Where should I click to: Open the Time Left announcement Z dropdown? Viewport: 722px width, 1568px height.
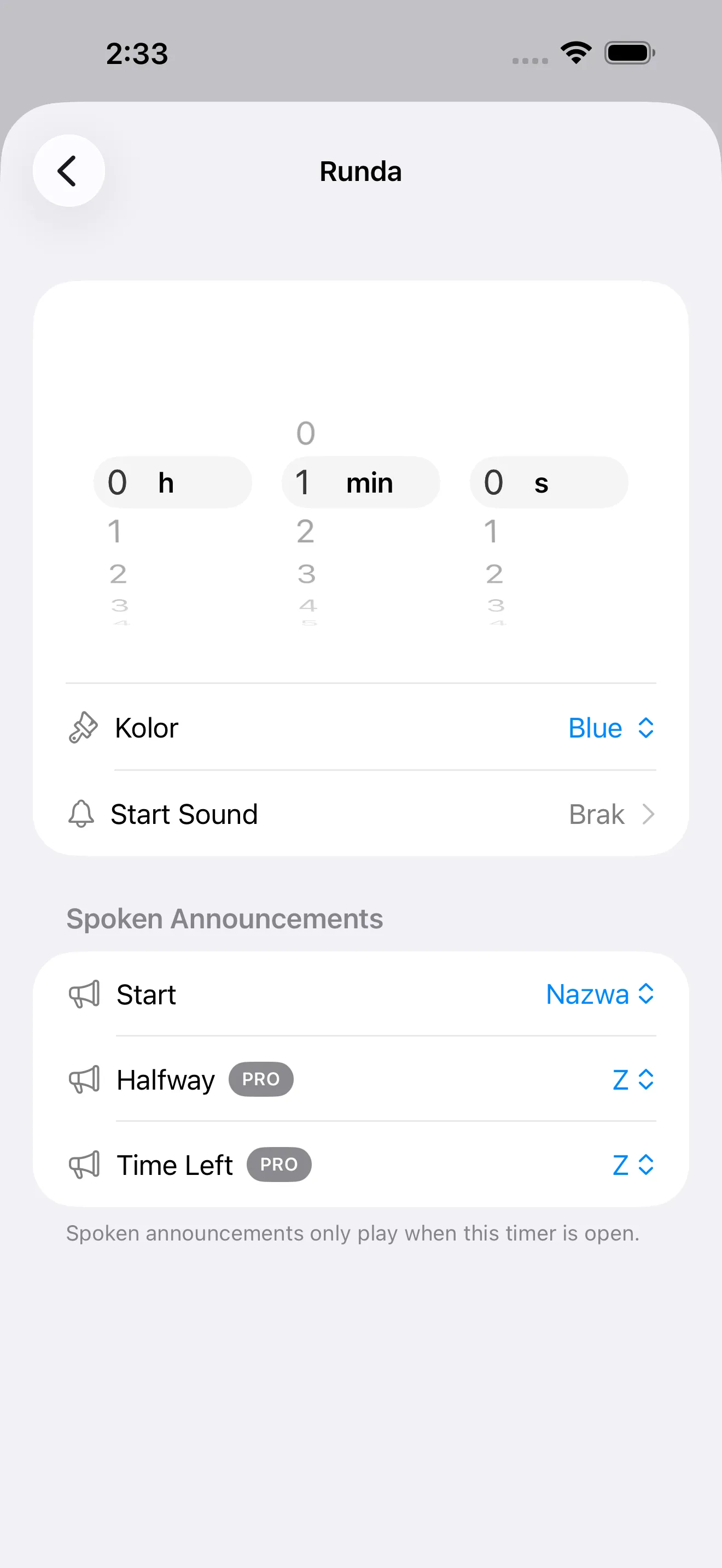(632, 1164)
